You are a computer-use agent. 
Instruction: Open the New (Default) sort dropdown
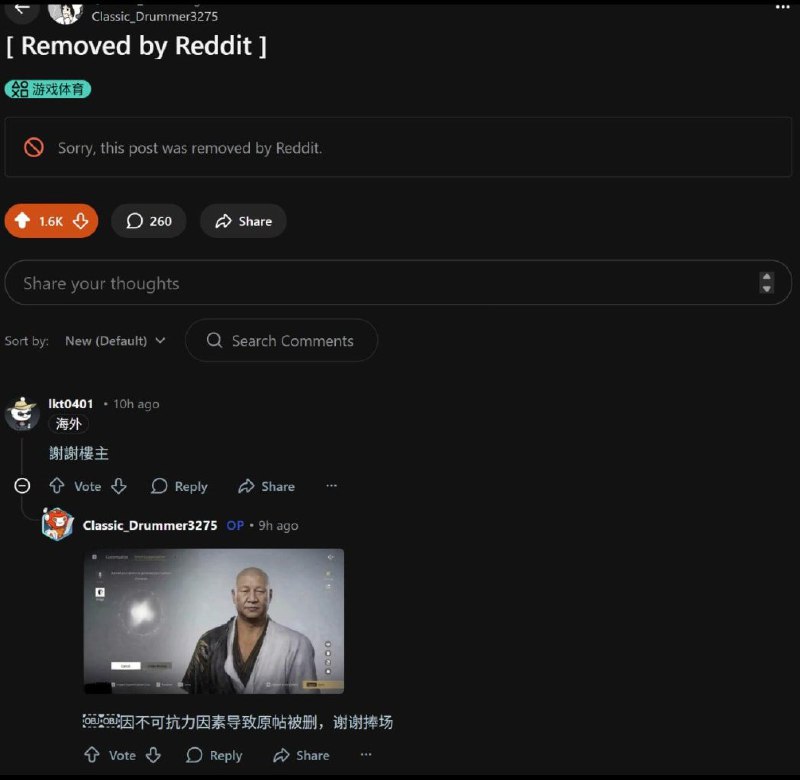click(x=115, y=341)
